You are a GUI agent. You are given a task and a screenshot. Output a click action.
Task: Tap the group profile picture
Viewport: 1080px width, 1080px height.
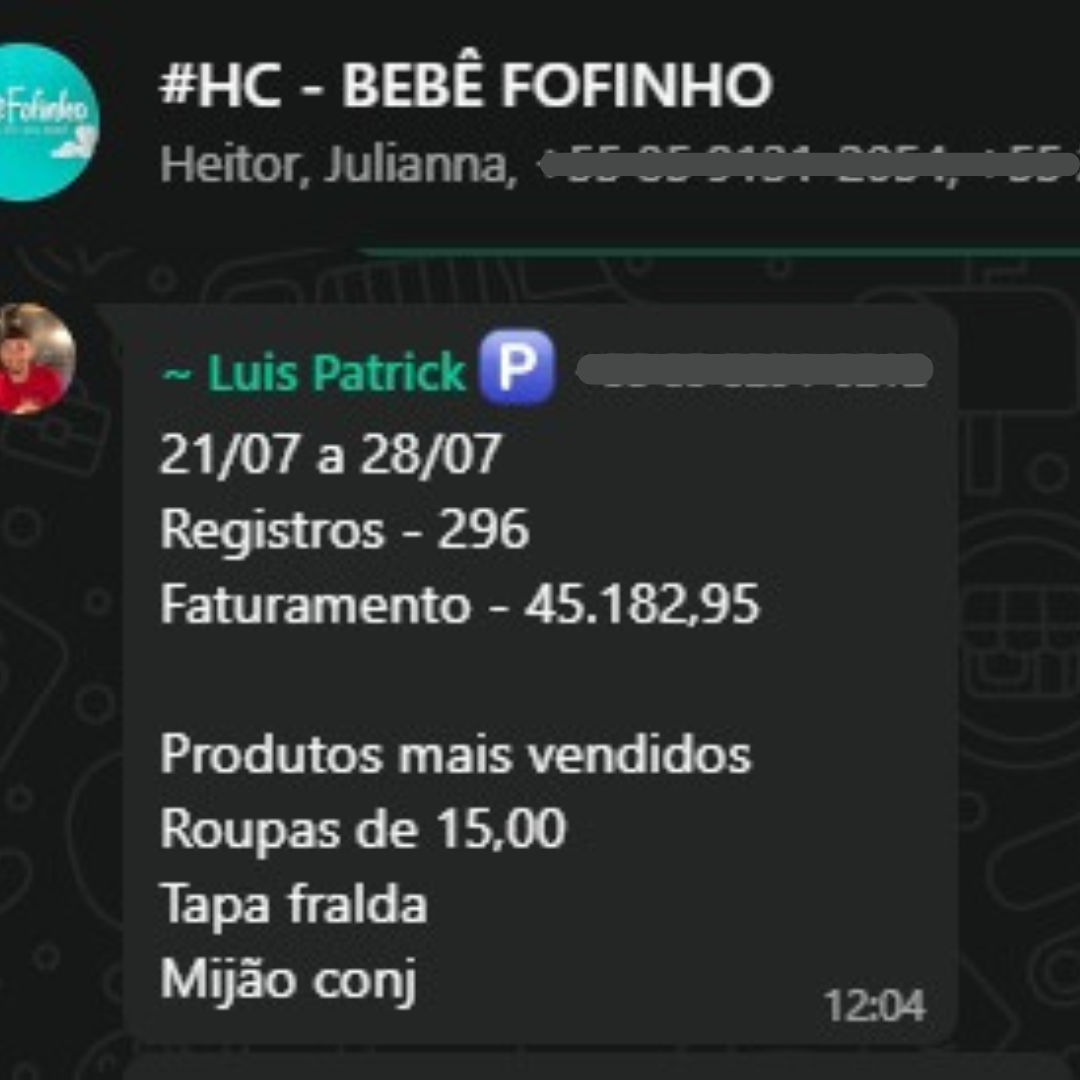click(47, 120)
